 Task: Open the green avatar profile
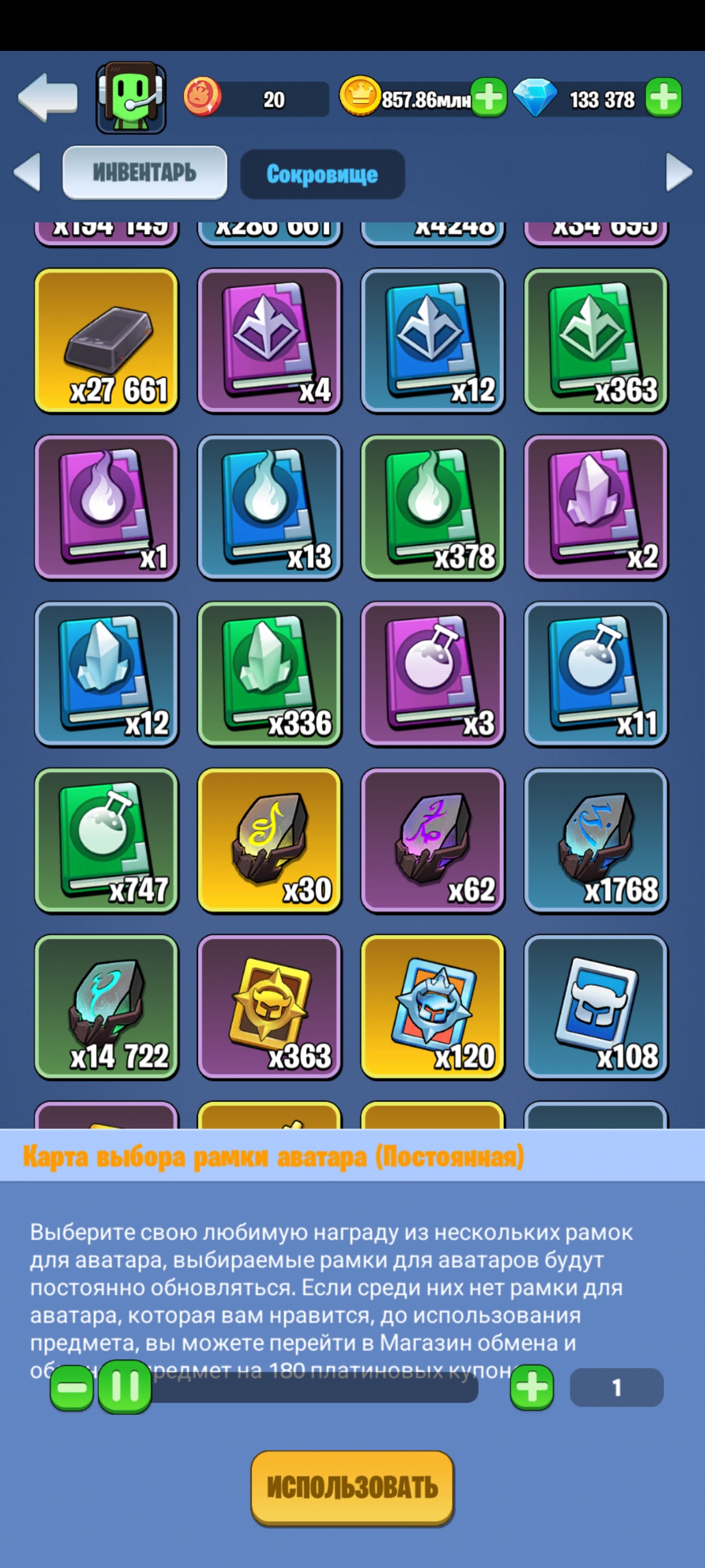[x=131, y=97]
